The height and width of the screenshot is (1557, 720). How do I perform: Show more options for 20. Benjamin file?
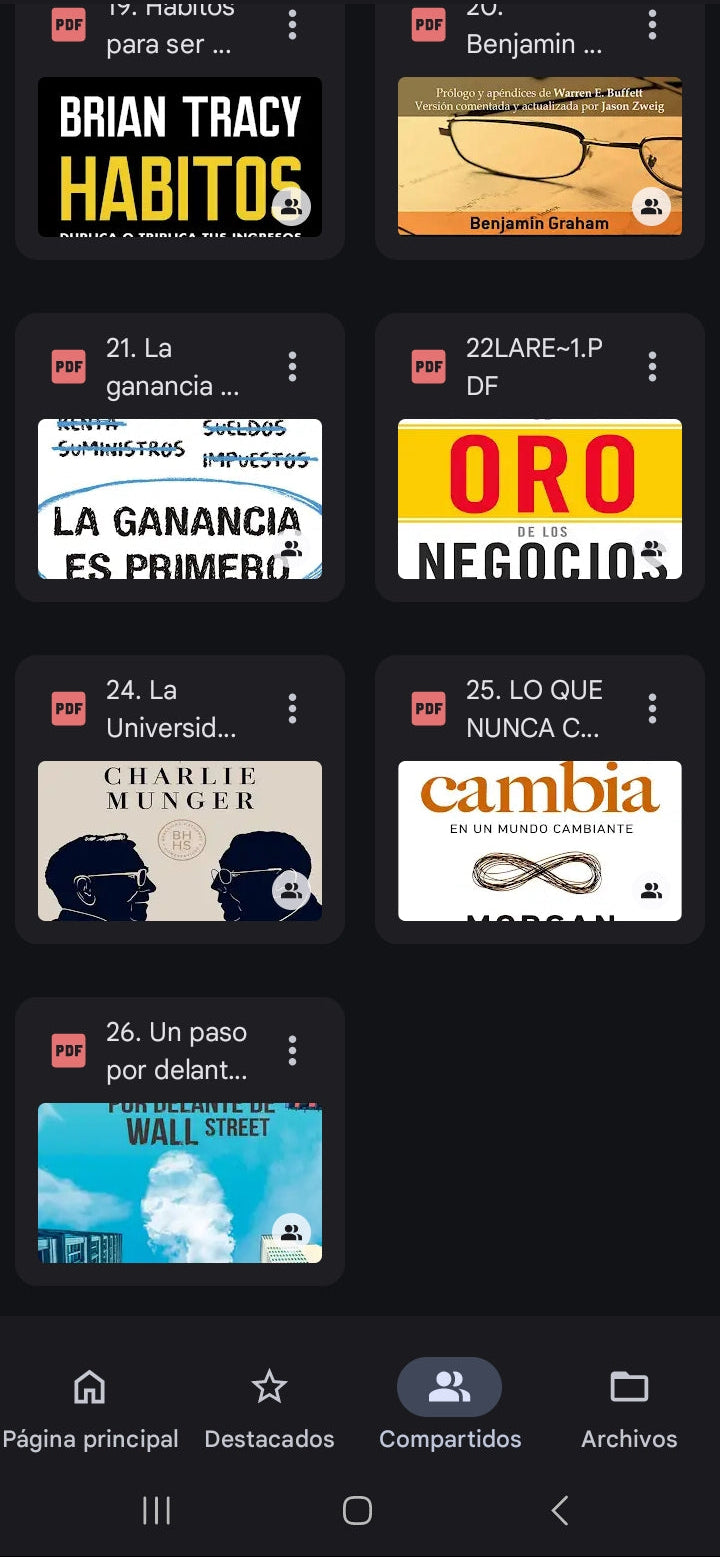(x=652, y=25)
